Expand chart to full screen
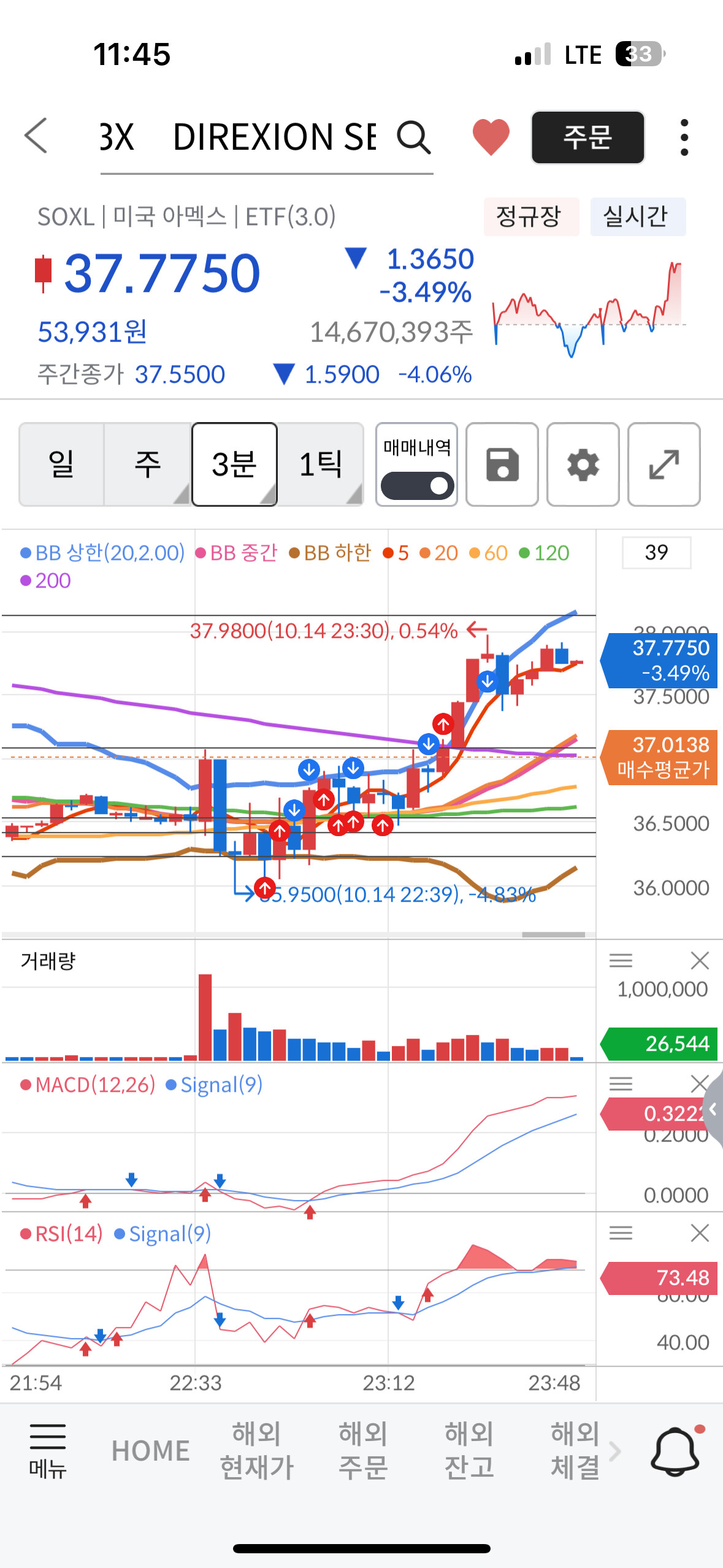The width and height of the screenshot is (723, 1568). pos(664,464)
